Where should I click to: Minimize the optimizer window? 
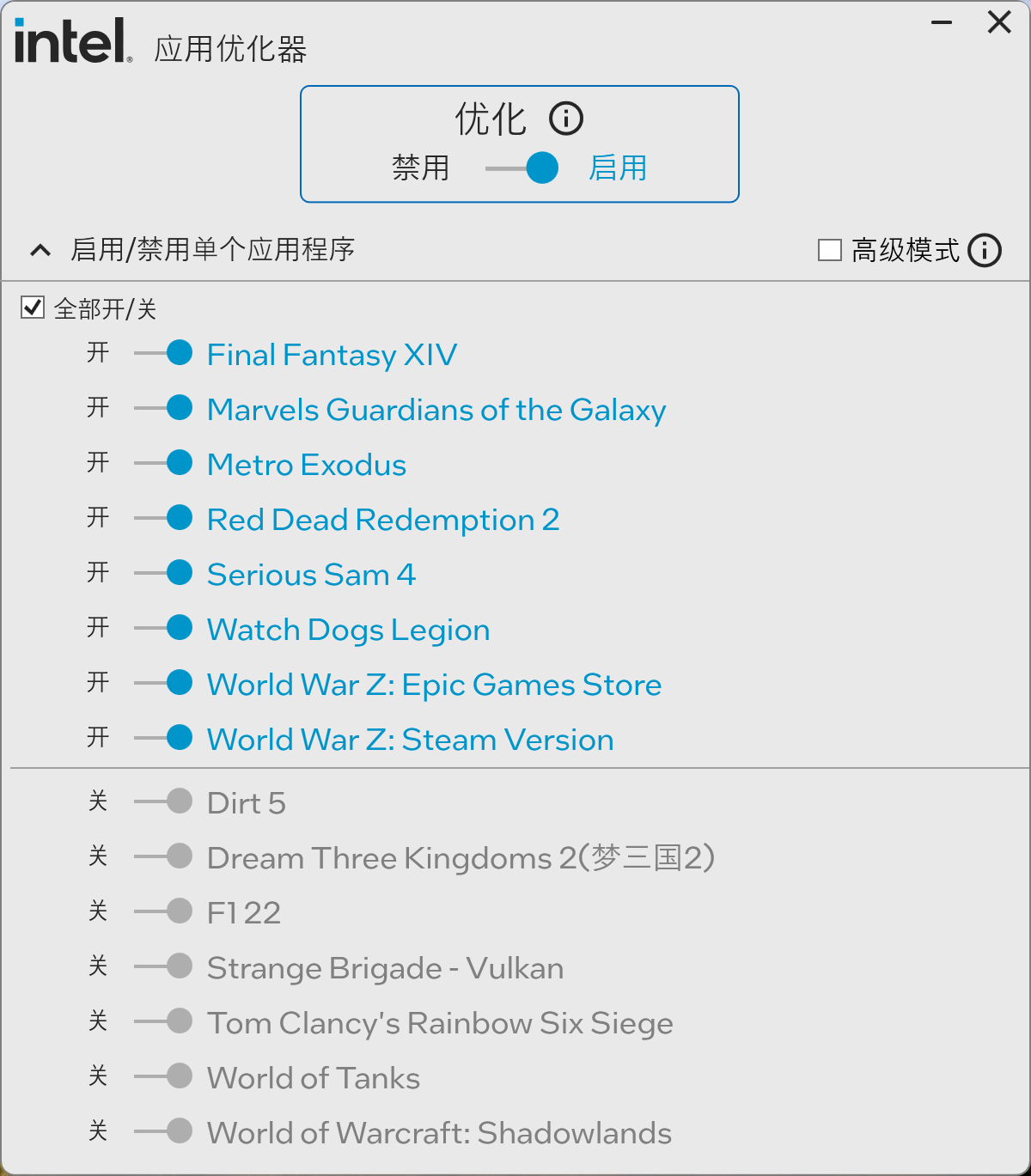(942, 22)
